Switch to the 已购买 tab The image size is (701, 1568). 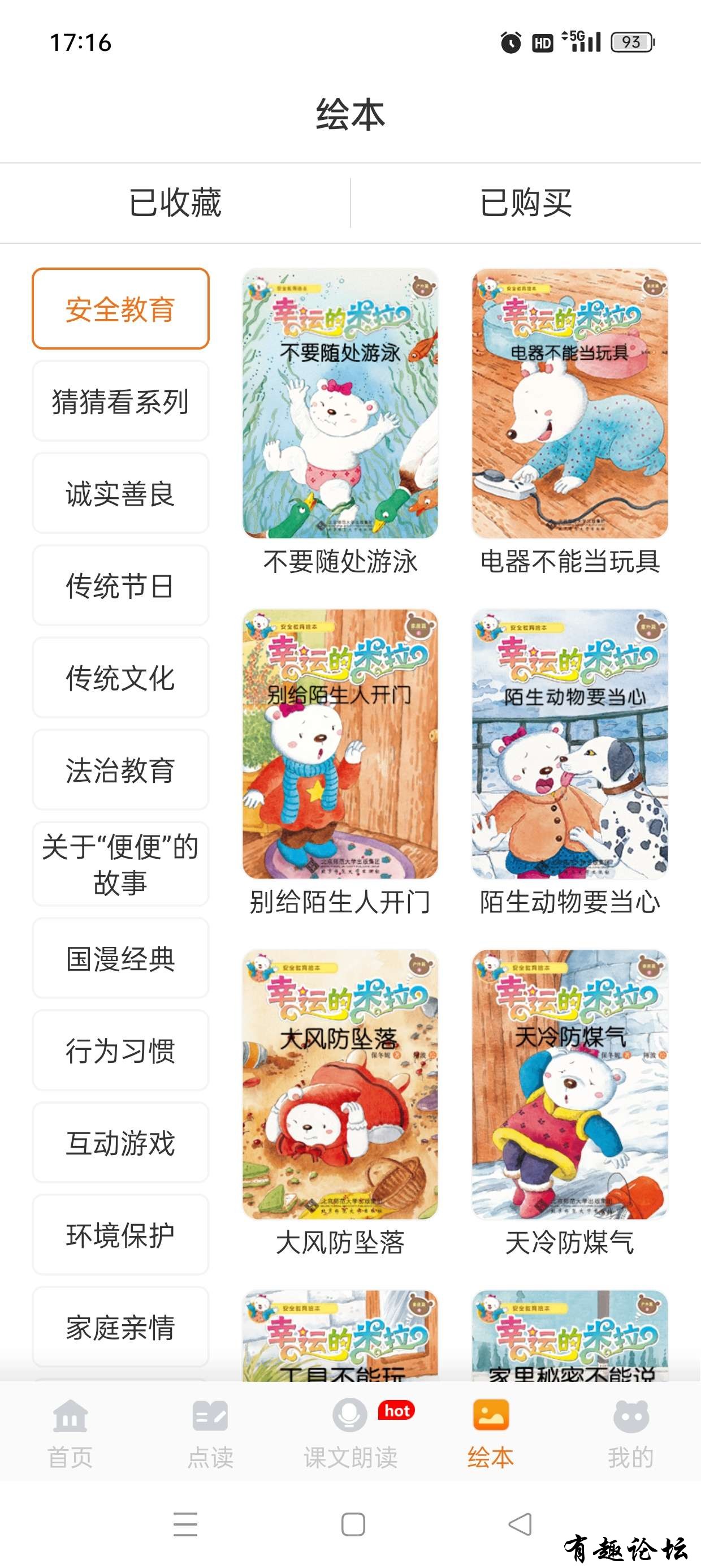tap(526, 203)
